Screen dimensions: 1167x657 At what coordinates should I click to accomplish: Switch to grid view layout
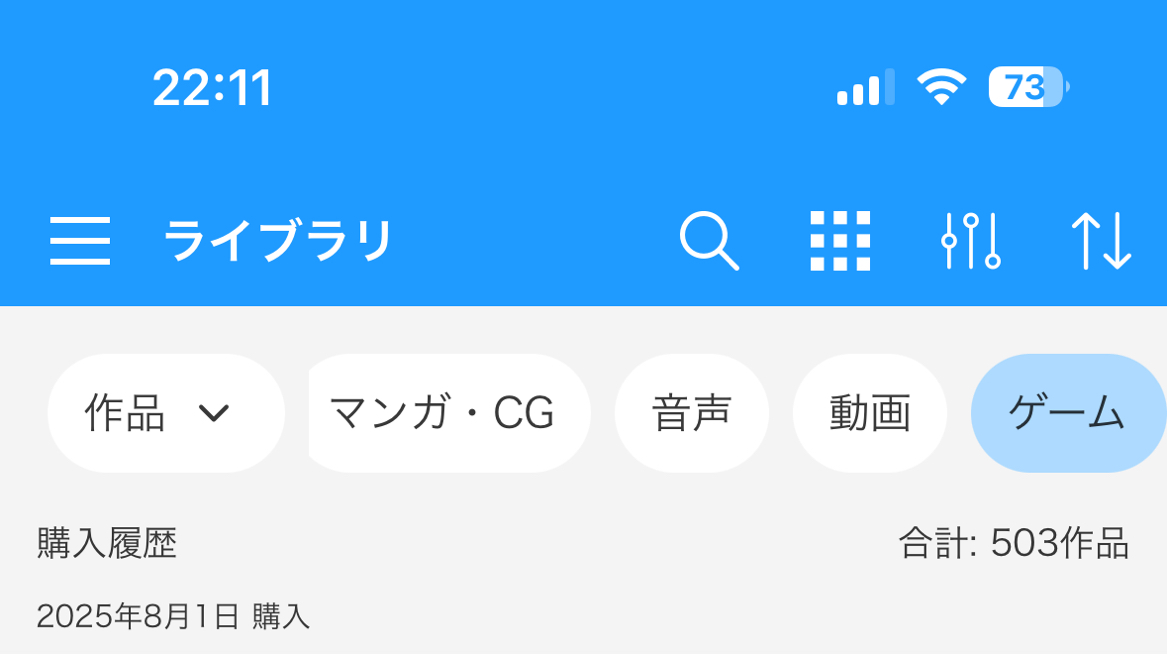tap(840, 241)
